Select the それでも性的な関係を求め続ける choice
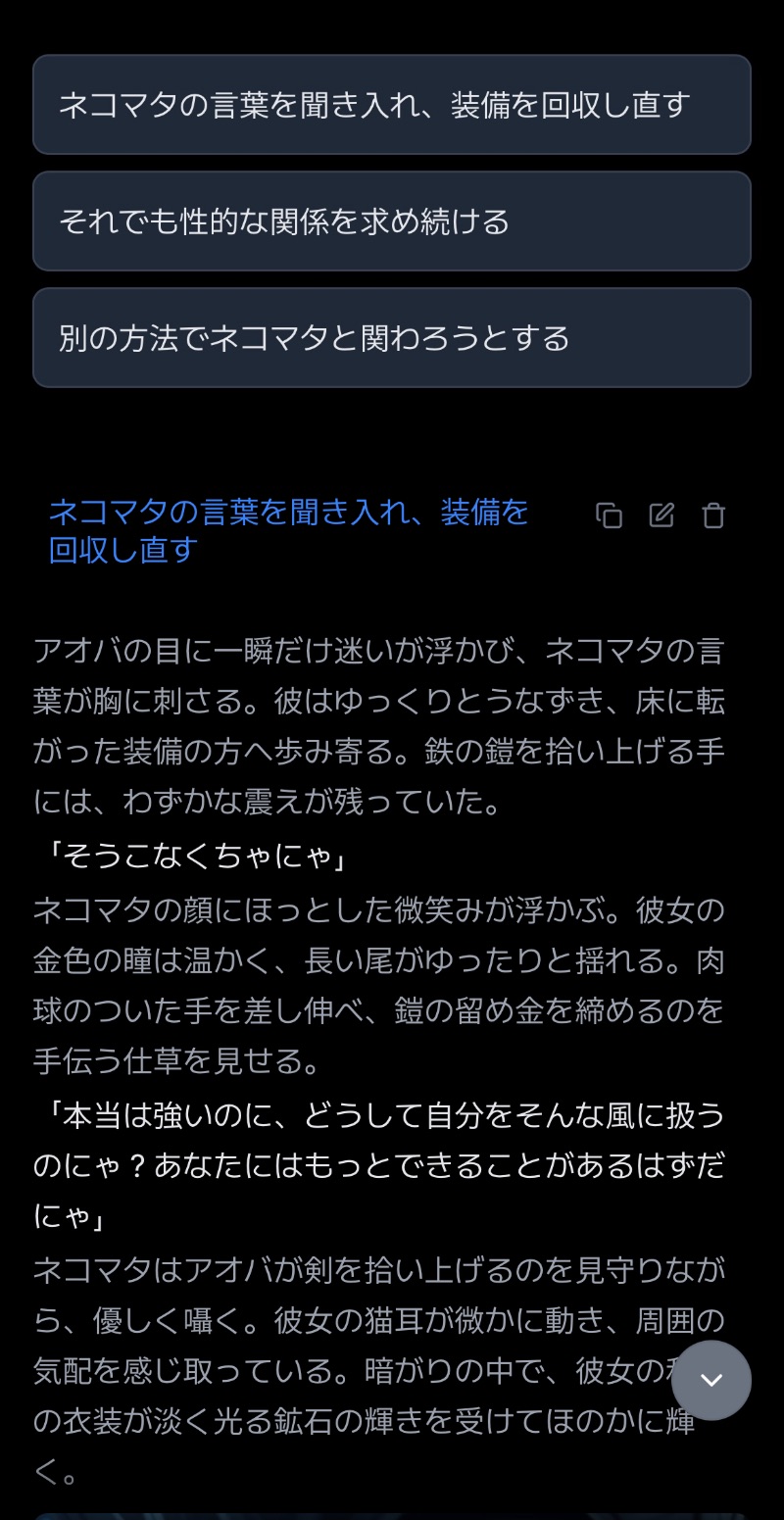This screenshot has height=1520, width=784. (x=392, y=221)
